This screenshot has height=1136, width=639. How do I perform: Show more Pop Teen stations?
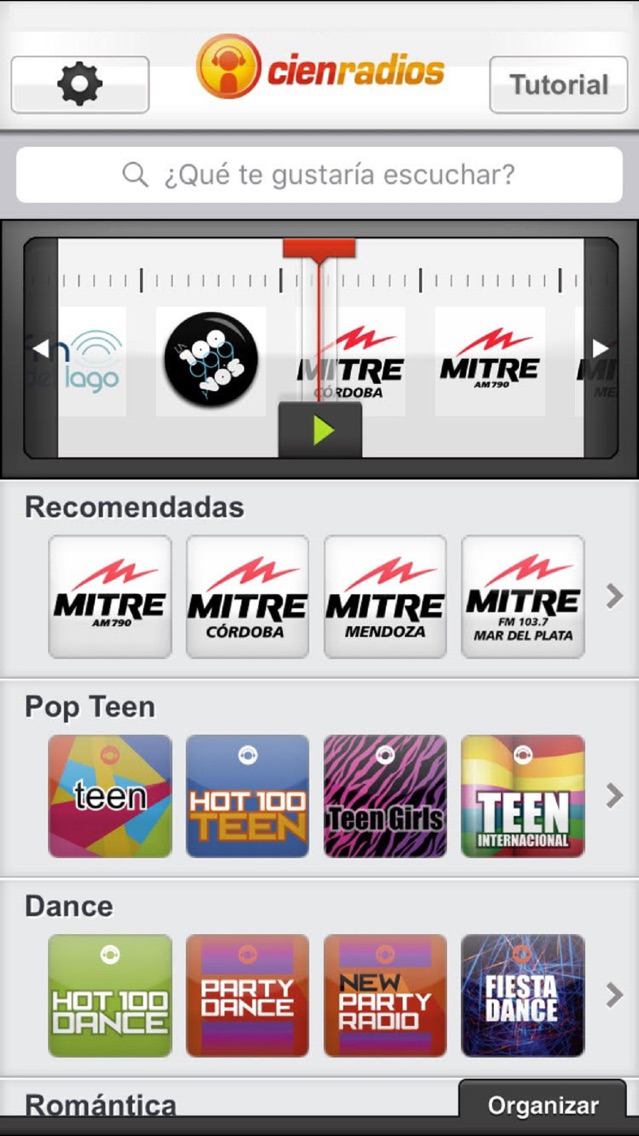pos(614,795)
